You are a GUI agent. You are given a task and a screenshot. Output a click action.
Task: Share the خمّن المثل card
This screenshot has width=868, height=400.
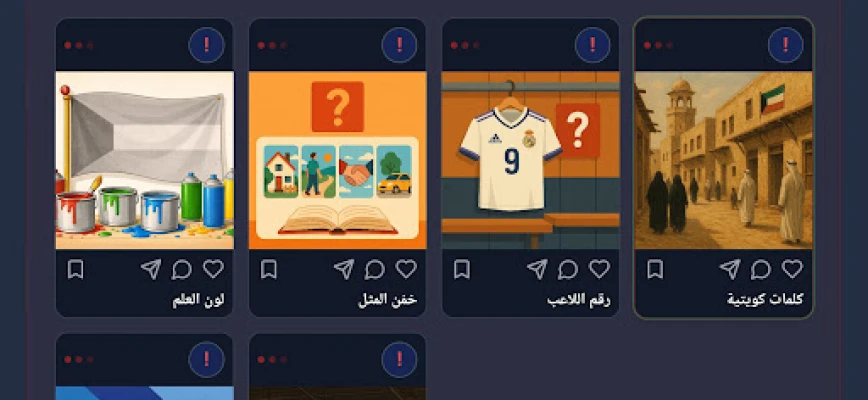tap(344, 269)
